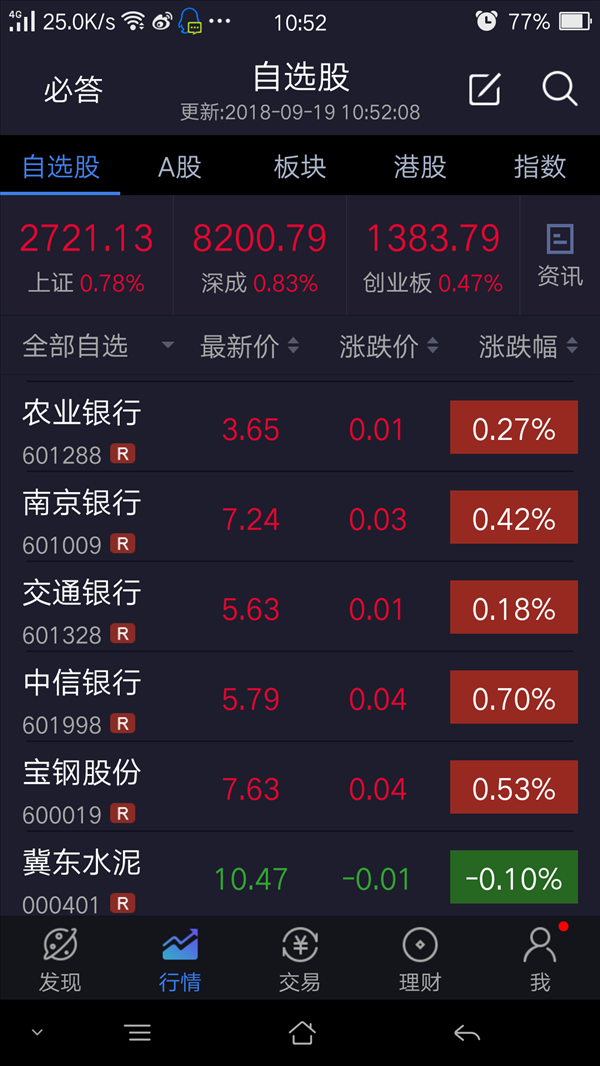Tap the system home button
This screenshot has width=600, height=1066.
point(302,1033)
